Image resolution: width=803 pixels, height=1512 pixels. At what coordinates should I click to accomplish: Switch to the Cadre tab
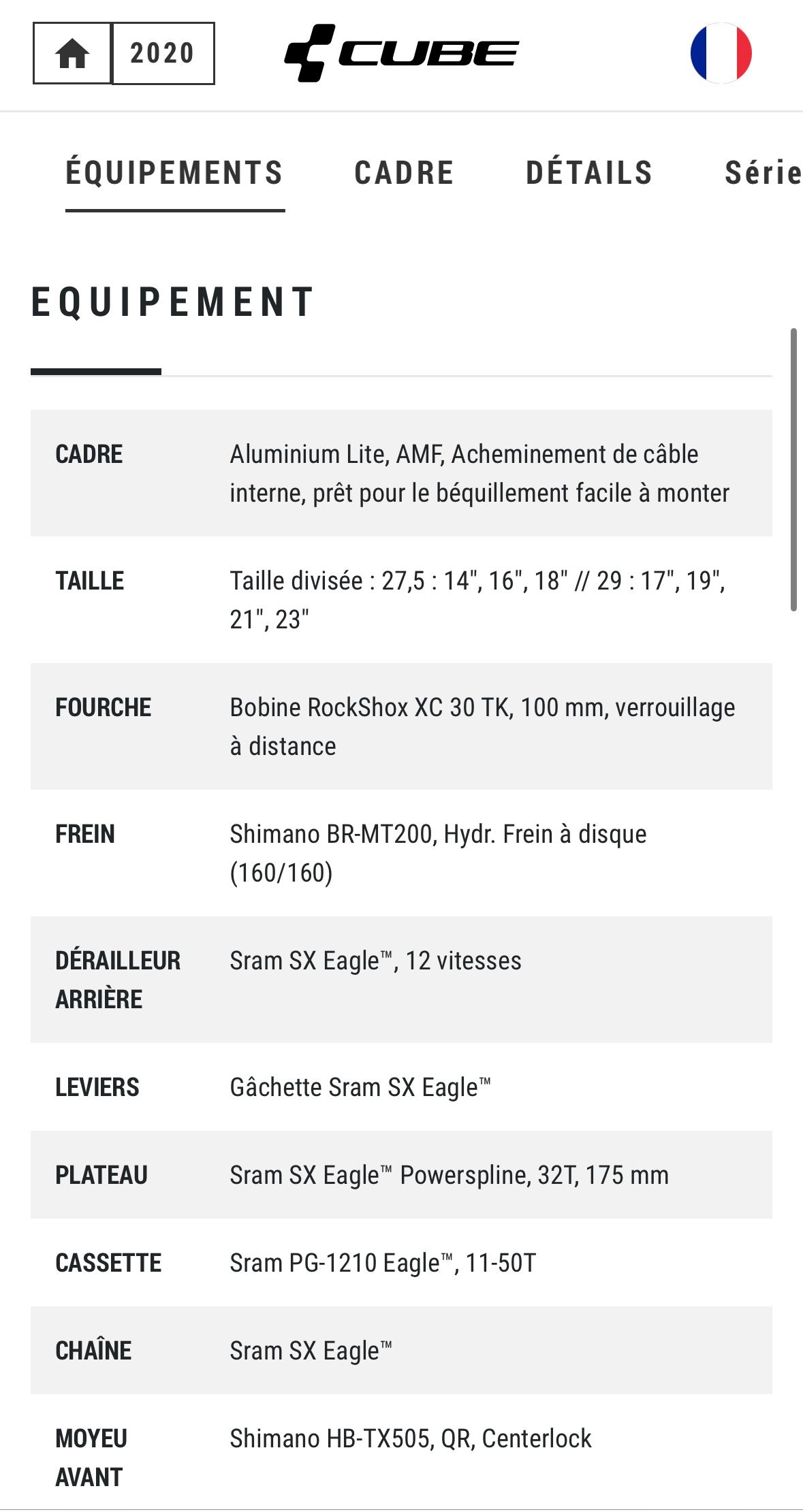[x=404, y=173]
